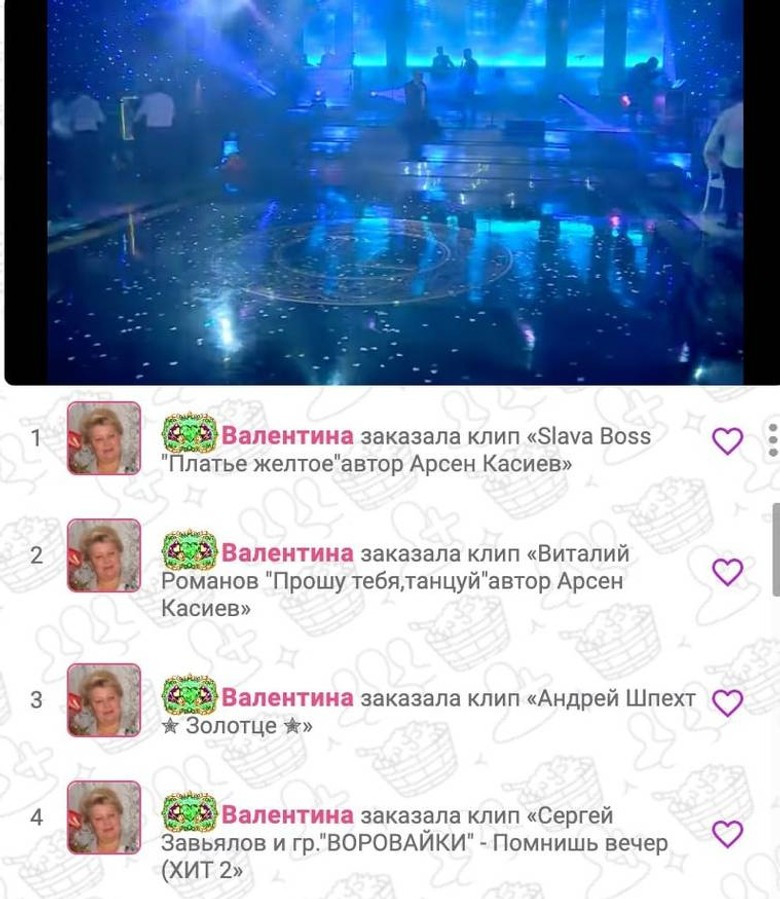Like the «Сергей Завьялов и гр. ВОРОВАЙКИ» clip order
The height and width of the screenshot is (899, 780).
coord(727,833)
